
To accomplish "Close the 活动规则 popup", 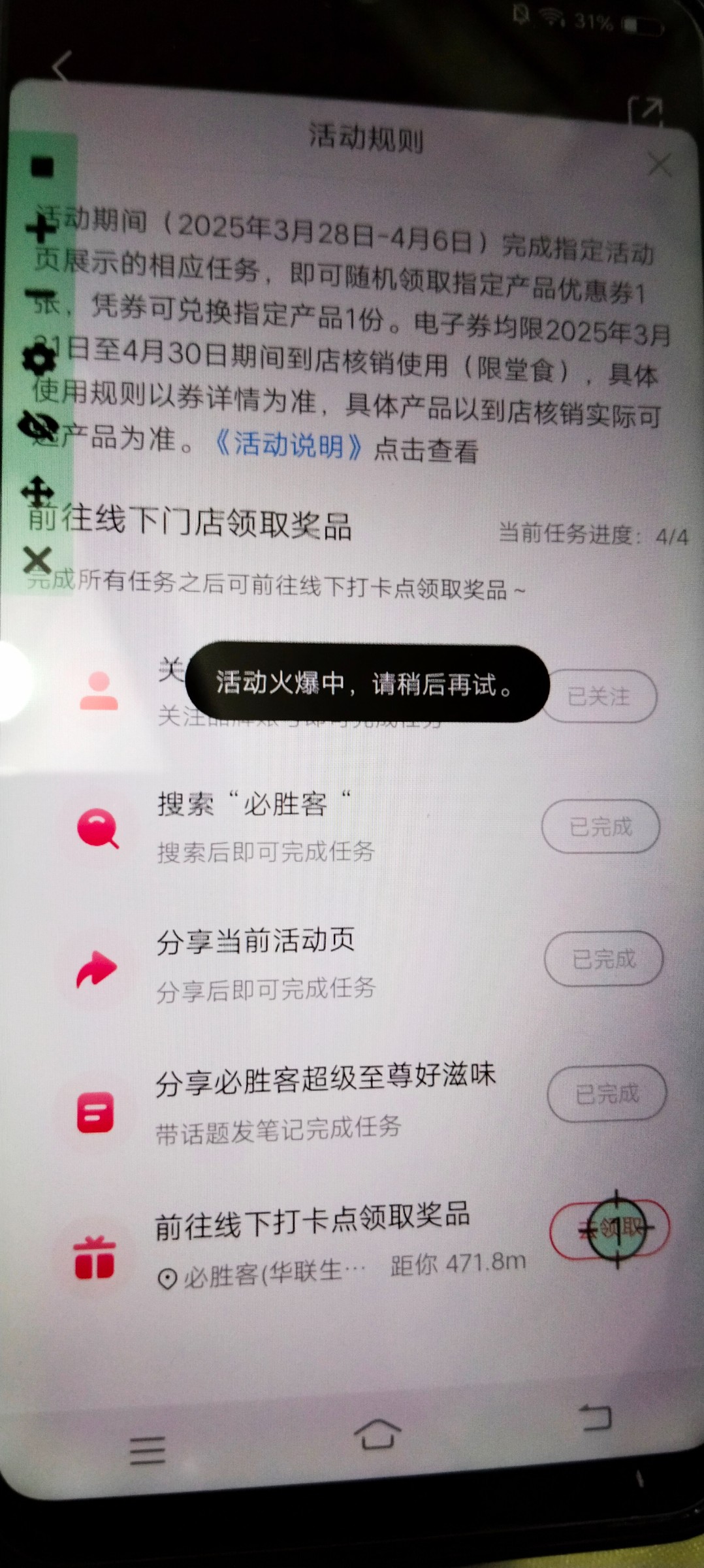I will pyautogui.click(x=659, y=165).
